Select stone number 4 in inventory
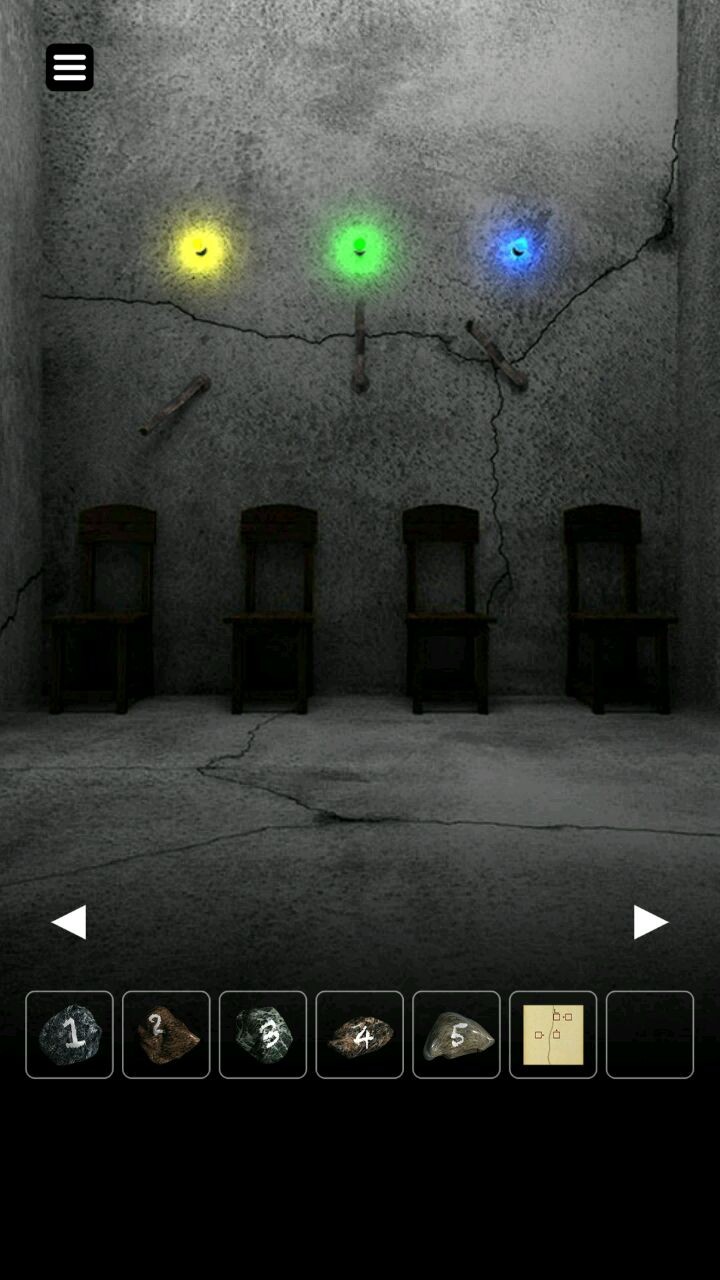Screen dimensions: 720x1280 (360, 1035)
